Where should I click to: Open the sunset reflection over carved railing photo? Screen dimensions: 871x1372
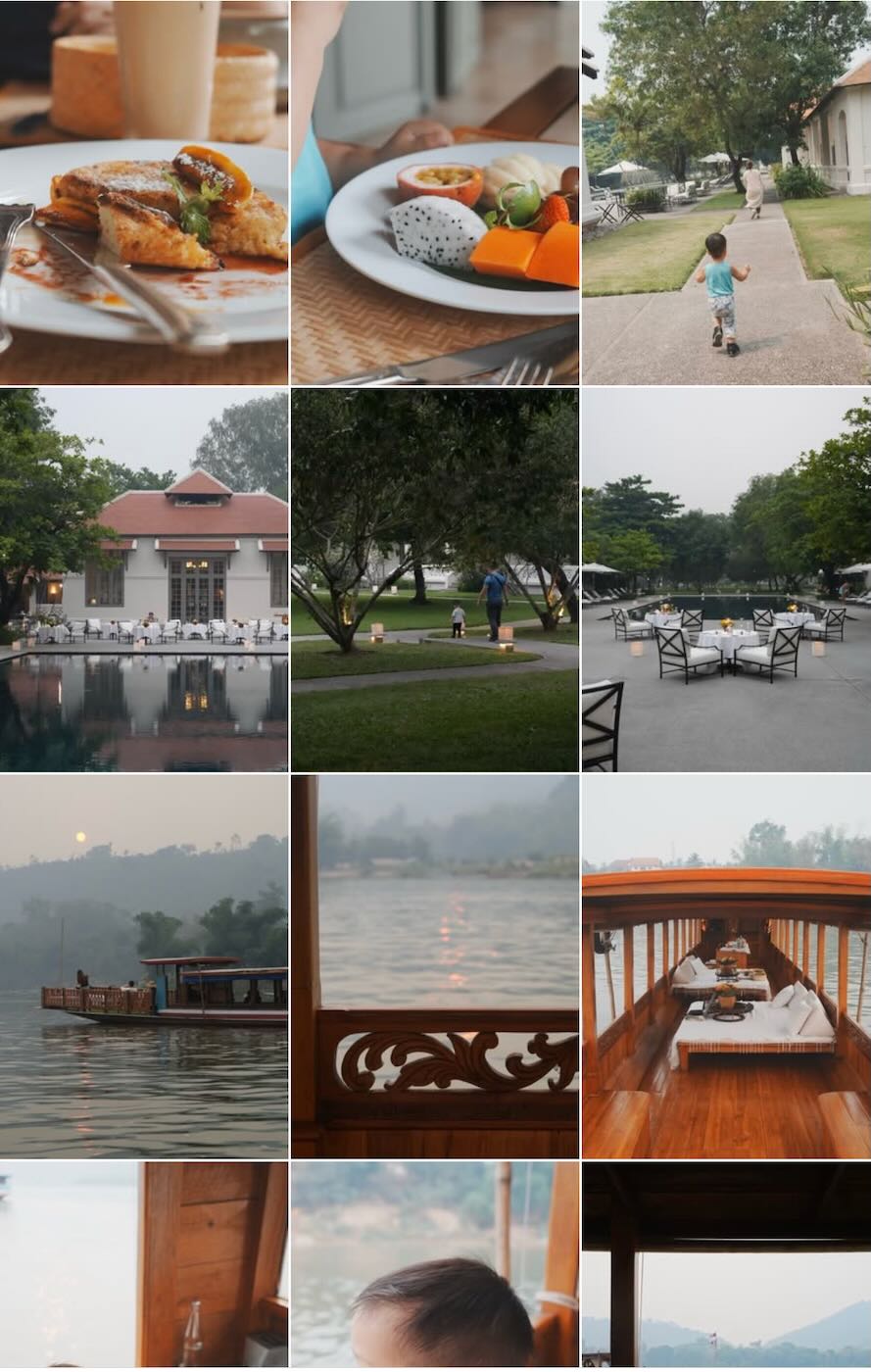tap(434, 966)
